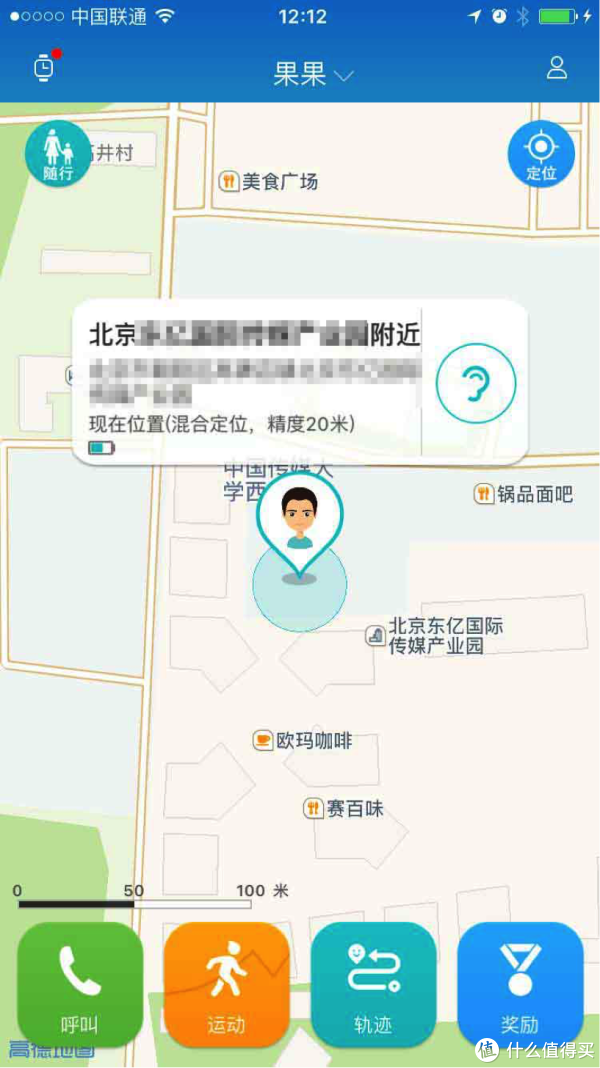Viewport: 600px width, 1068px height.
Task: Open the 运动 activity button
Action: [x=226, y=984]
